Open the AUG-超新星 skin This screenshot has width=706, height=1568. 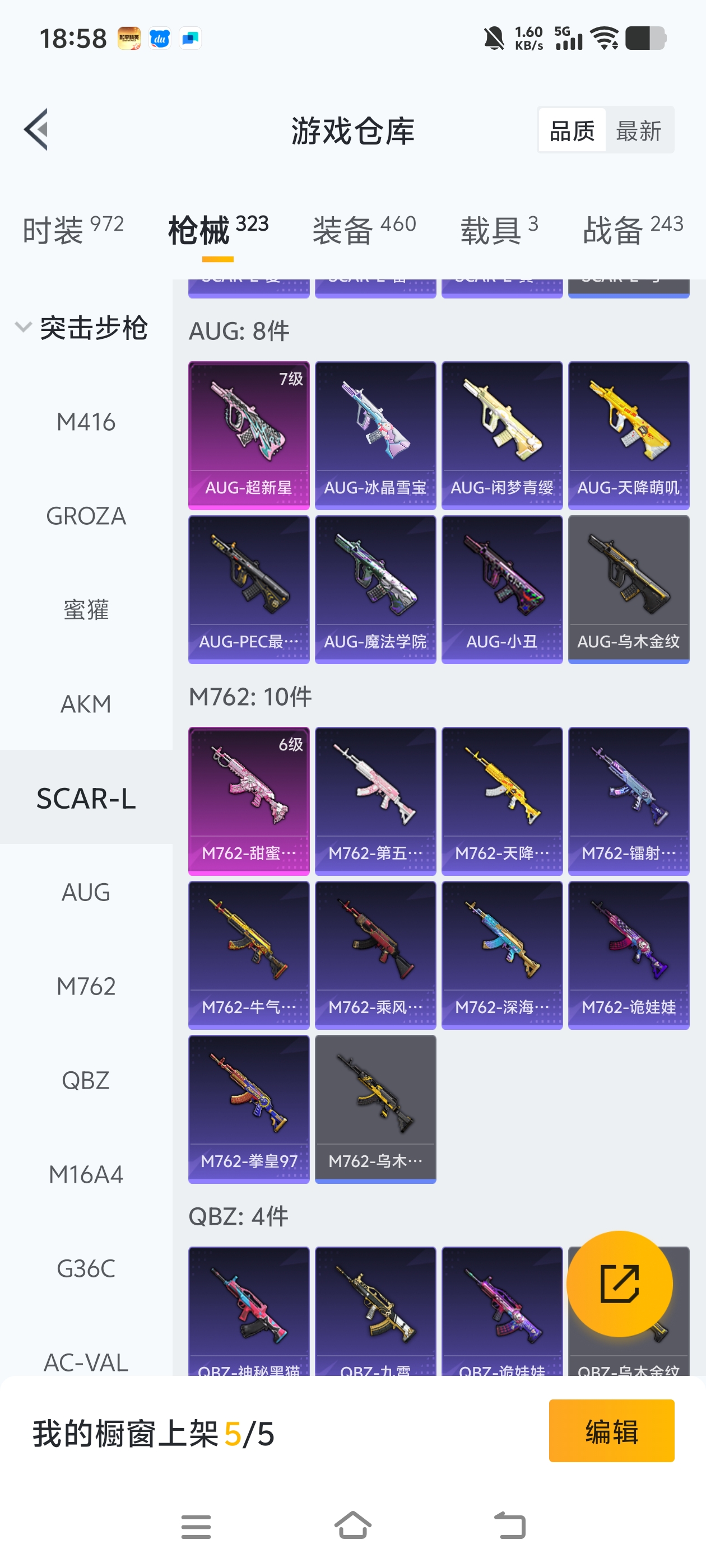(249, 435)
